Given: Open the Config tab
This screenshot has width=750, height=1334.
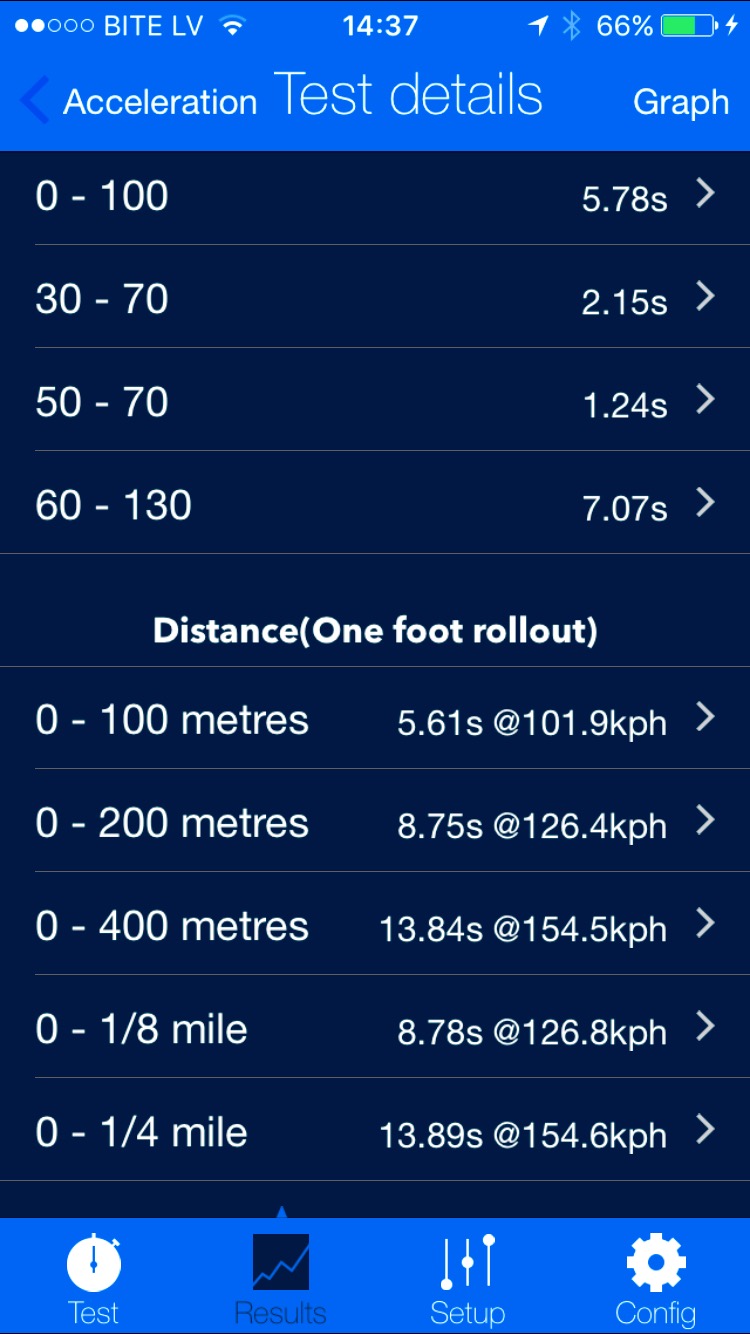Looking at the screenshot, I should (x=656, y=1277).
